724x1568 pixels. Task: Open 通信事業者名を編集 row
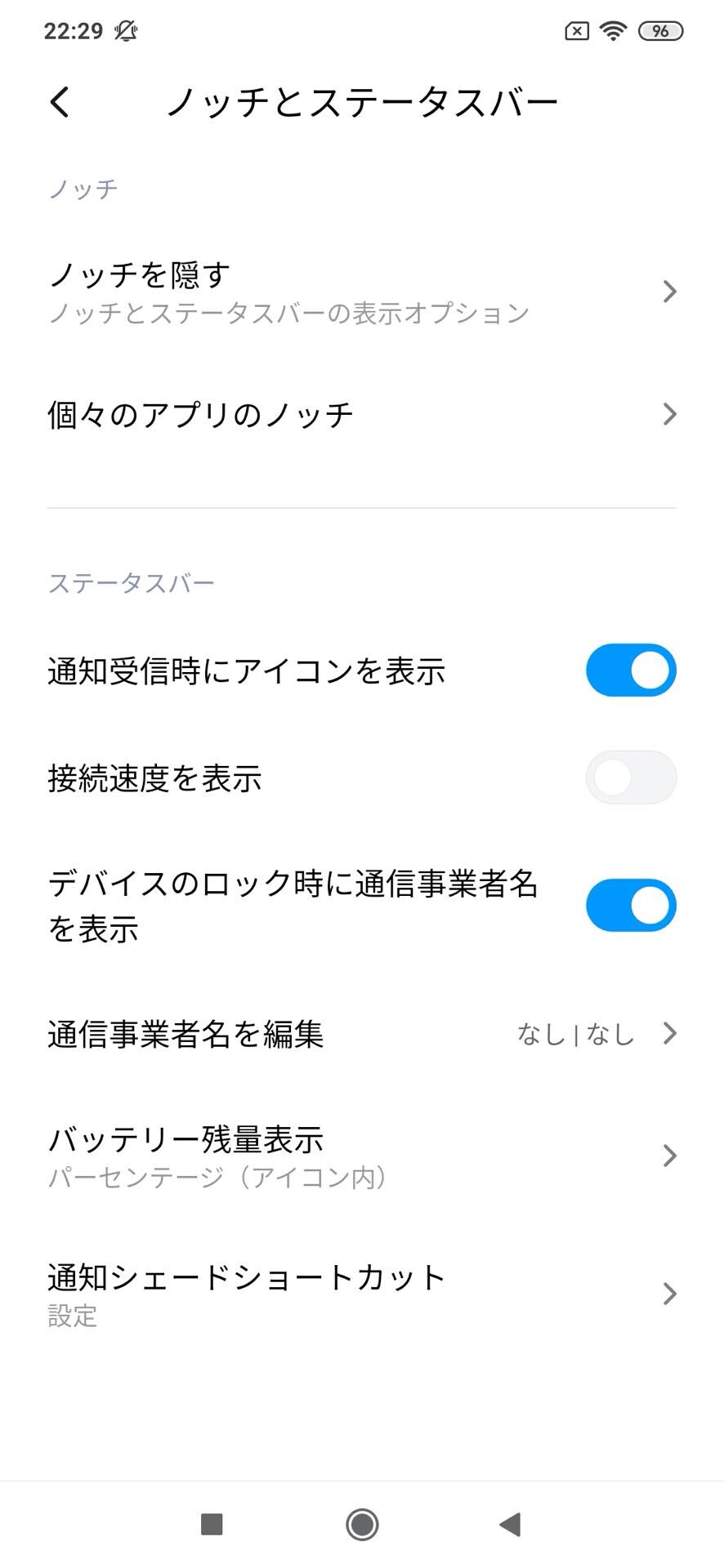(361, 1034)
